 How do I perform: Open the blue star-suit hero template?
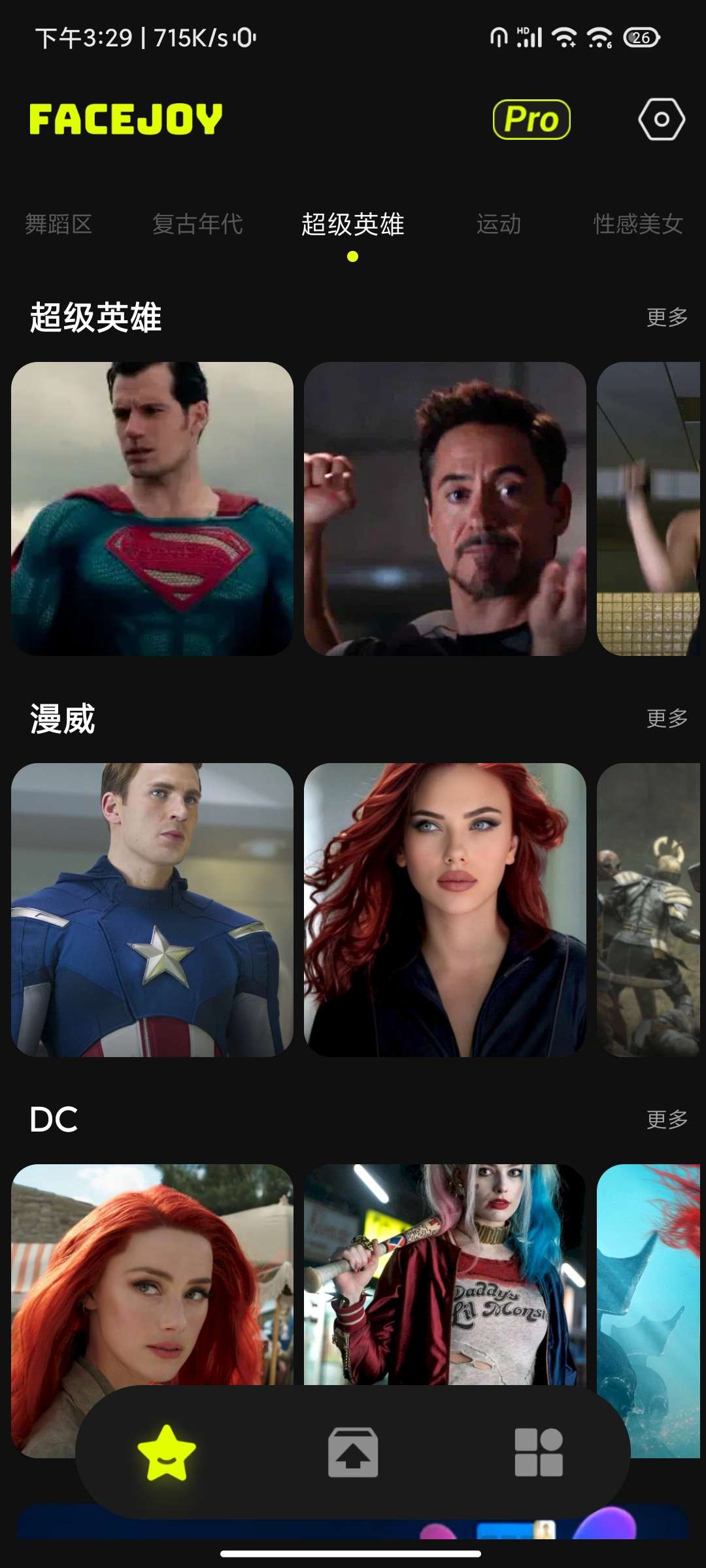(152, 909)
